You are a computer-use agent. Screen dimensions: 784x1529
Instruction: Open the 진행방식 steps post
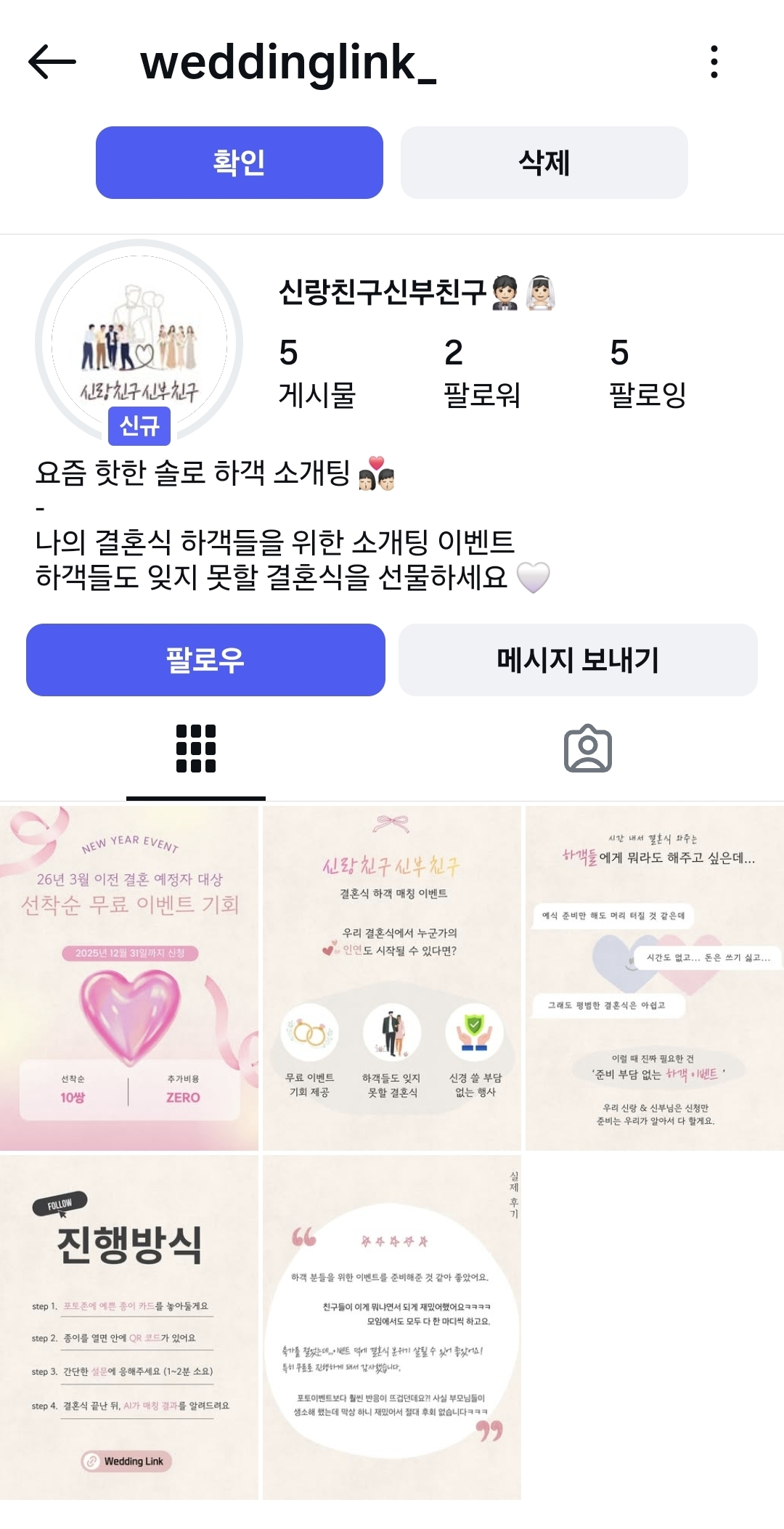coord(129,1327)
